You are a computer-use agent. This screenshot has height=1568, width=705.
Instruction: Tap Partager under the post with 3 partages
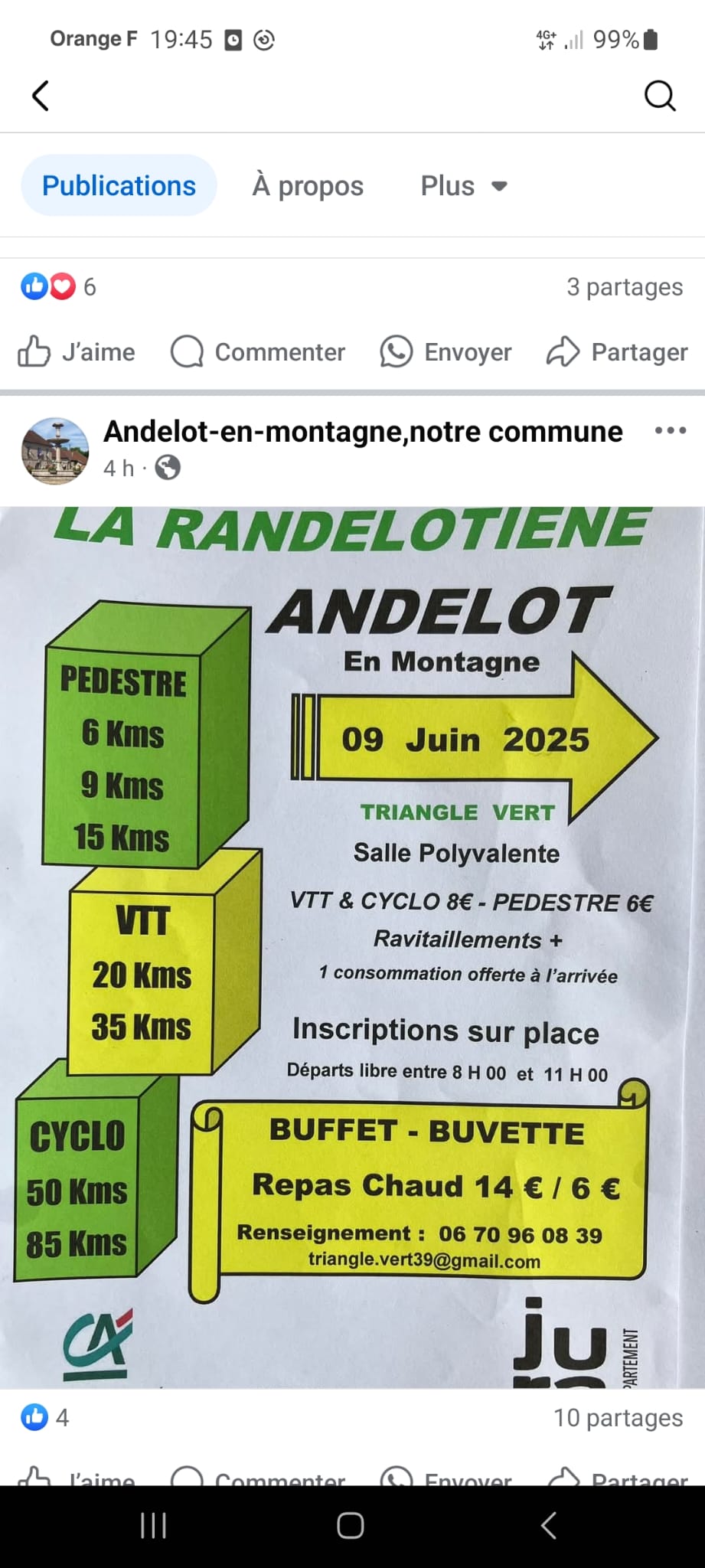pos(617,352)
